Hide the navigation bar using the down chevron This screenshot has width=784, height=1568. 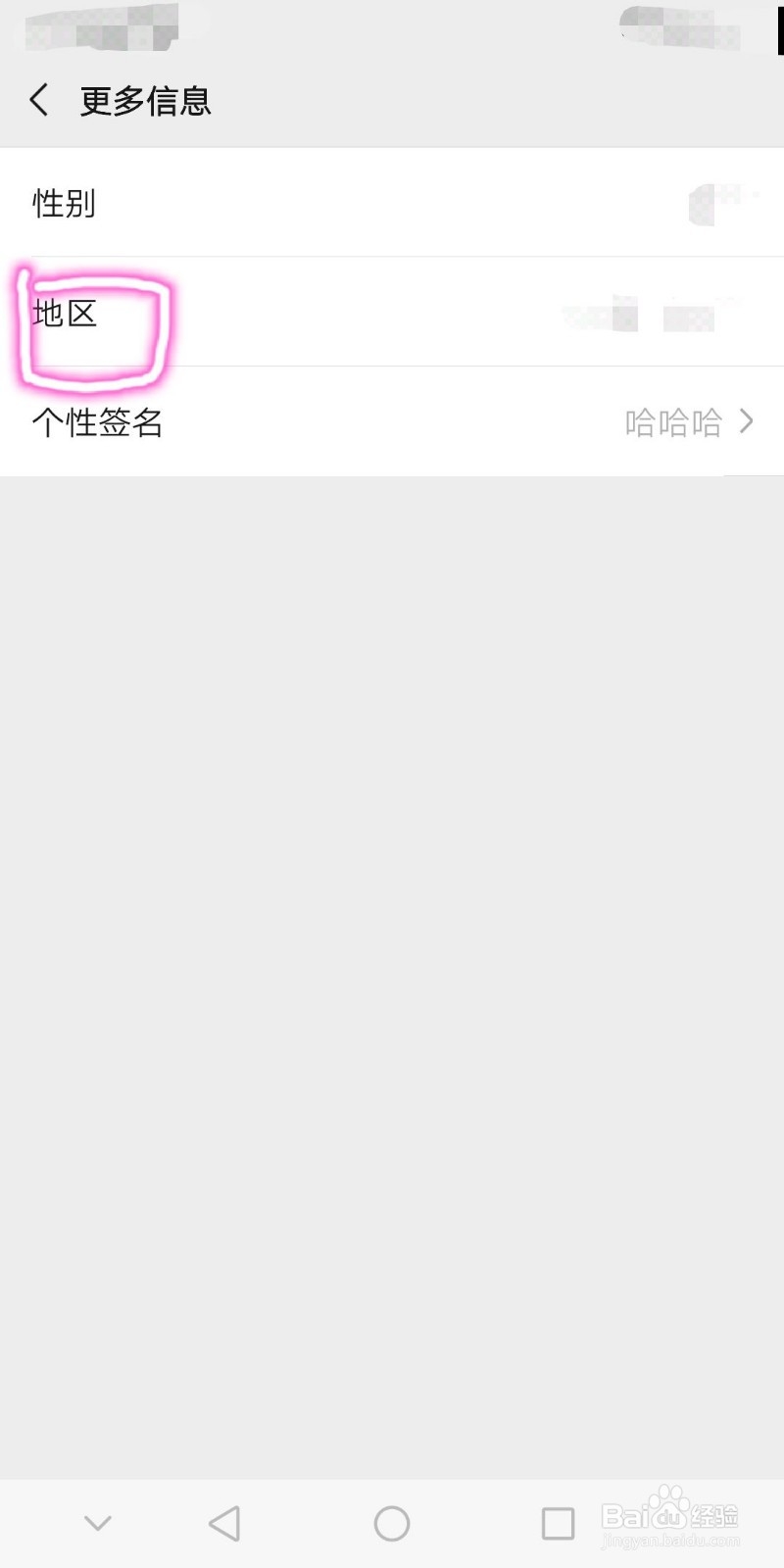[x=97, y=1523]
